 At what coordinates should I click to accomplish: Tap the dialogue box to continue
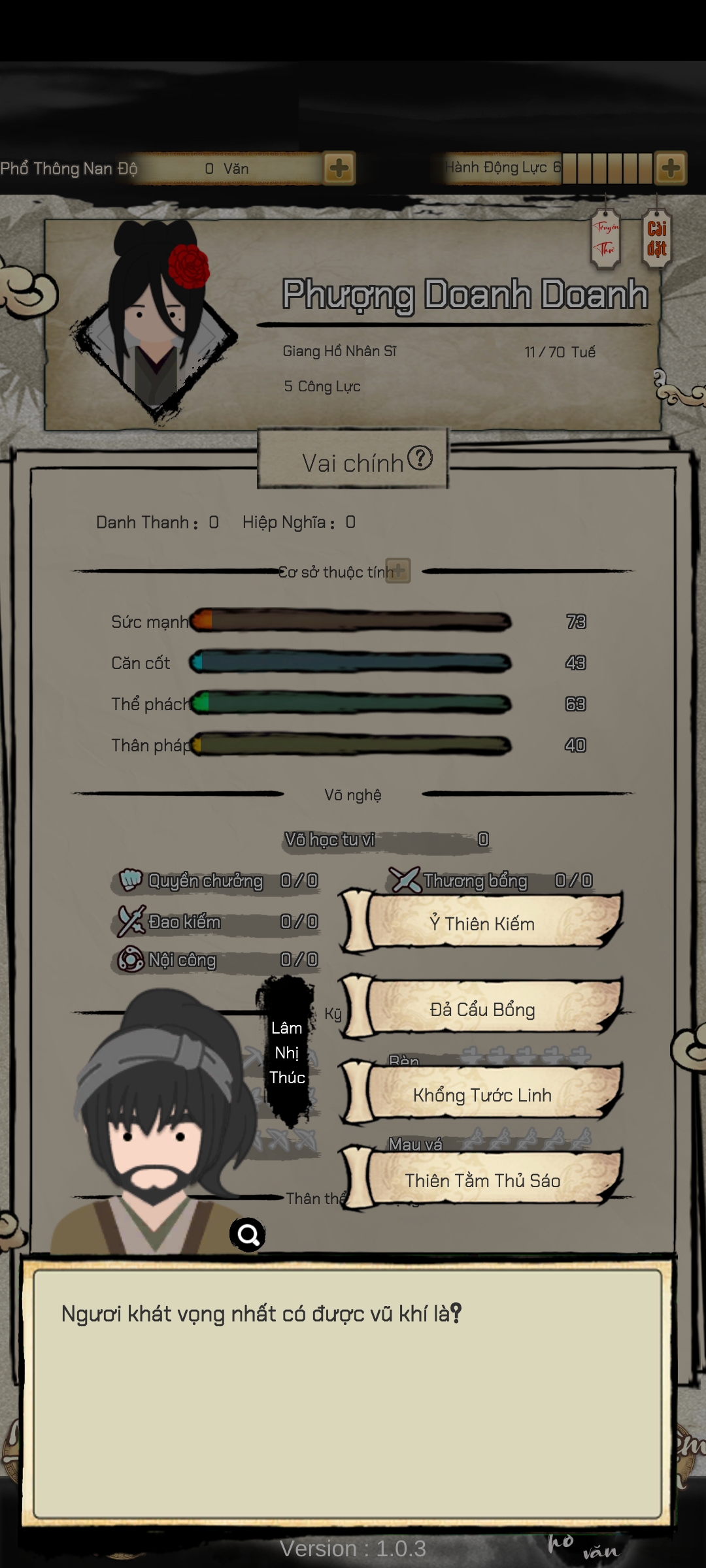click(x=348, y=1393)
